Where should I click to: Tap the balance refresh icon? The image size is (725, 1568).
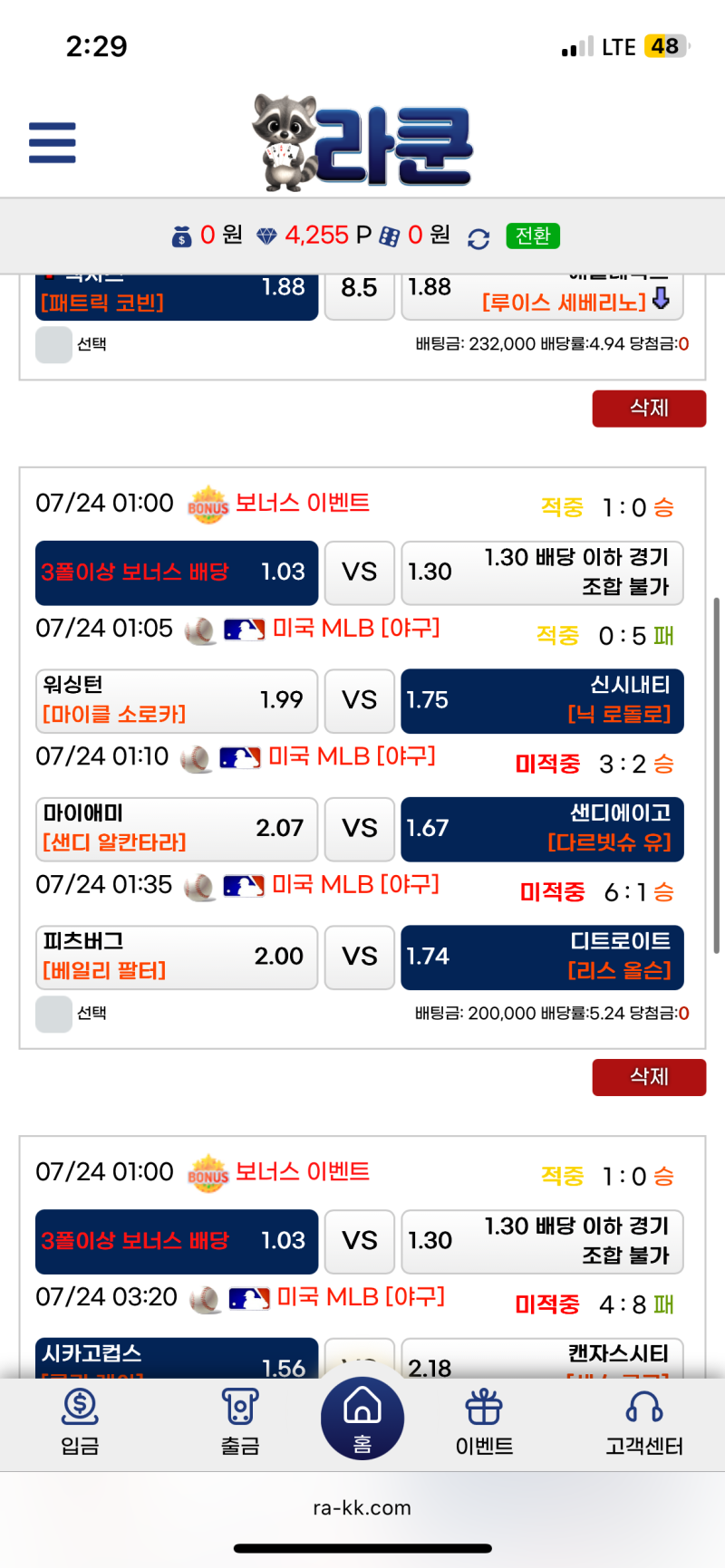point(478,236)
